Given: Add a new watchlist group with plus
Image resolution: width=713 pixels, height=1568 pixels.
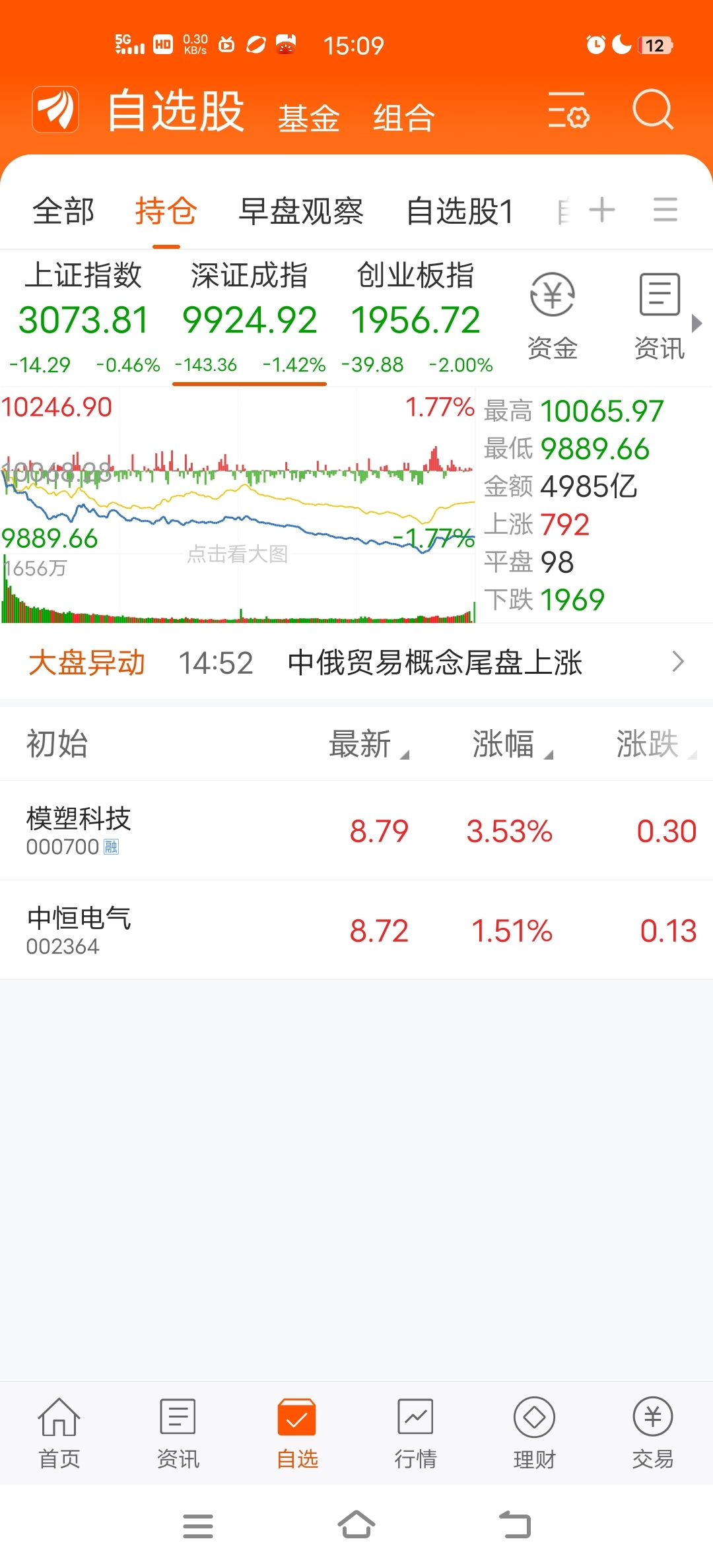Looking at the screenshot, I should click(602, 211).
